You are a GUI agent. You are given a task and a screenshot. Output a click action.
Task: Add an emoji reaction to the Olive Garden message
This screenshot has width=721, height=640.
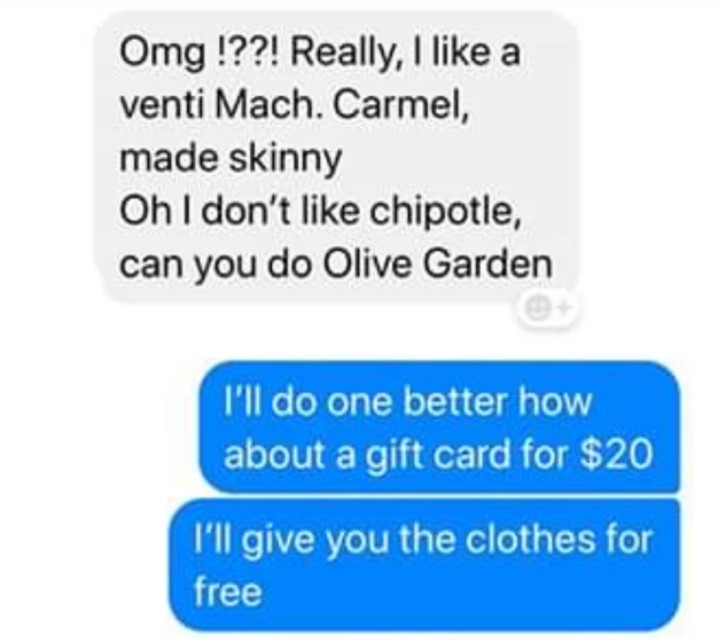(547, 308)
